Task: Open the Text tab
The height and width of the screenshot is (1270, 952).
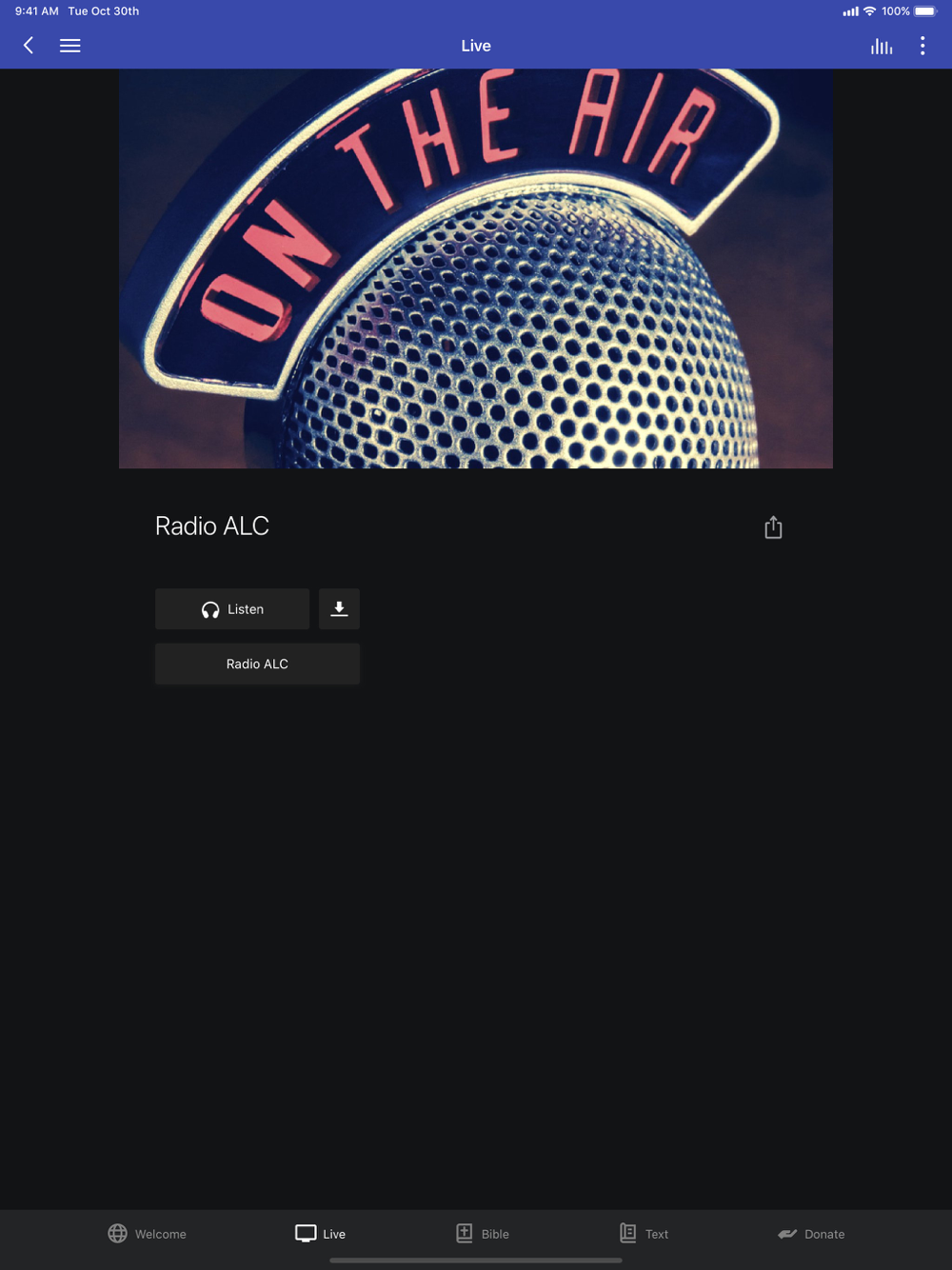Action: 645,1234
